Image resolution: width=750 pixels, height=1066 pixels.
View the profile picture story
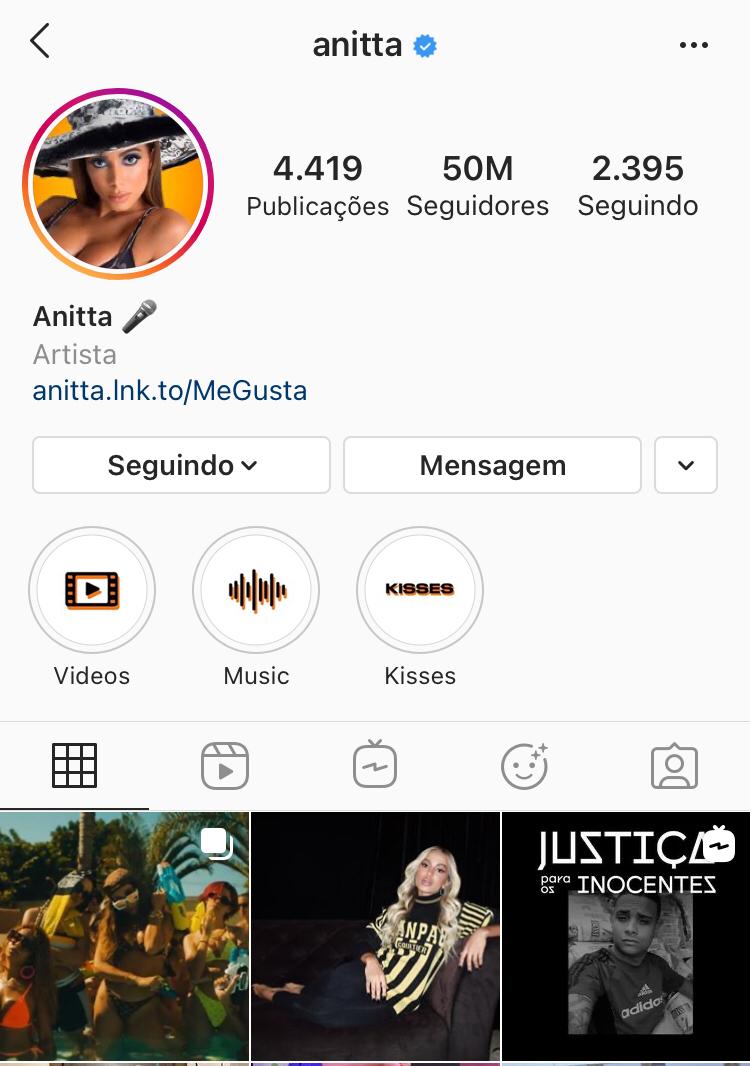(118, 183)
